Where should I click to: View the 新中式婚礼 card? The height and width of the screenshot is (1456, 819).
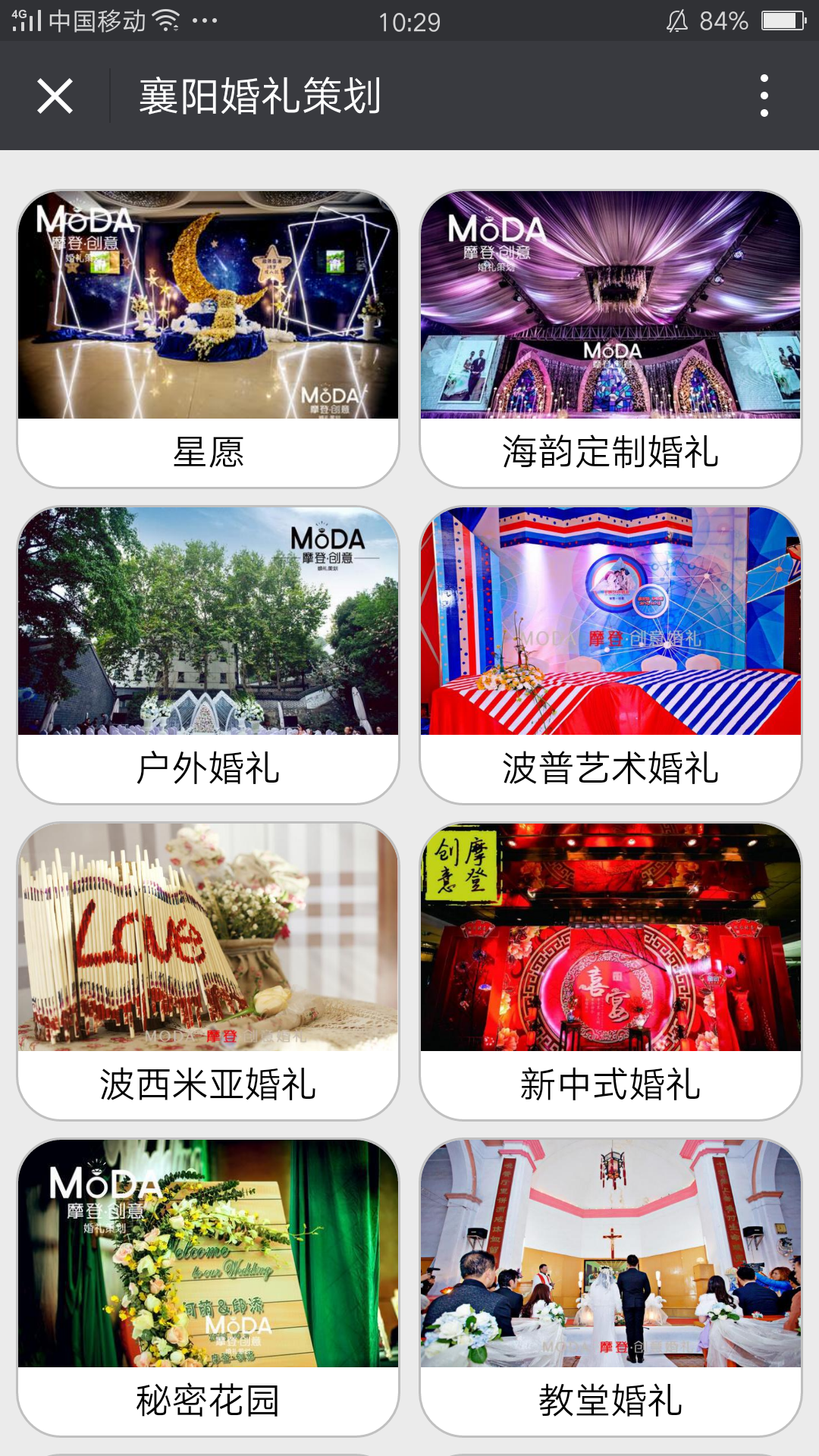(610, 971)
